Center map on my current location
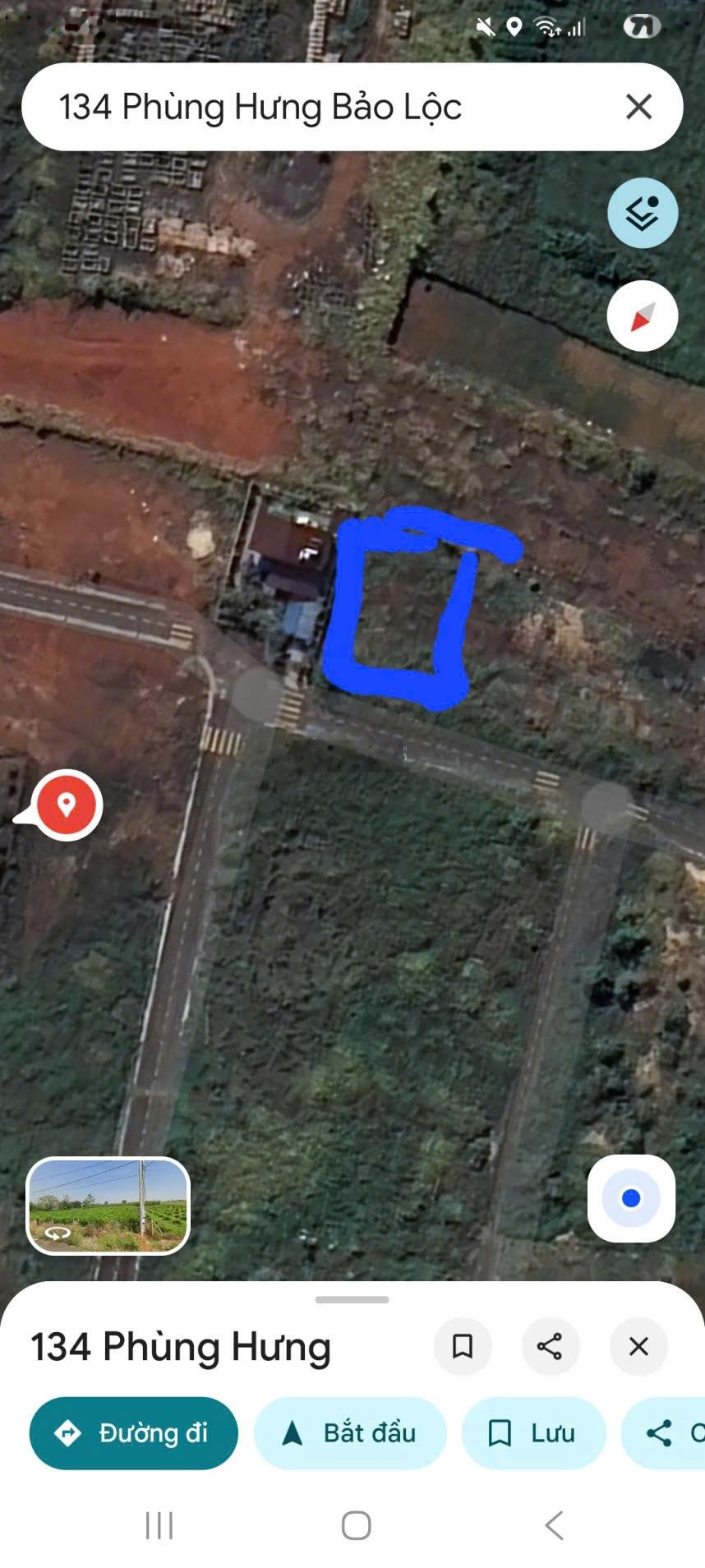 pos(631,1198)
